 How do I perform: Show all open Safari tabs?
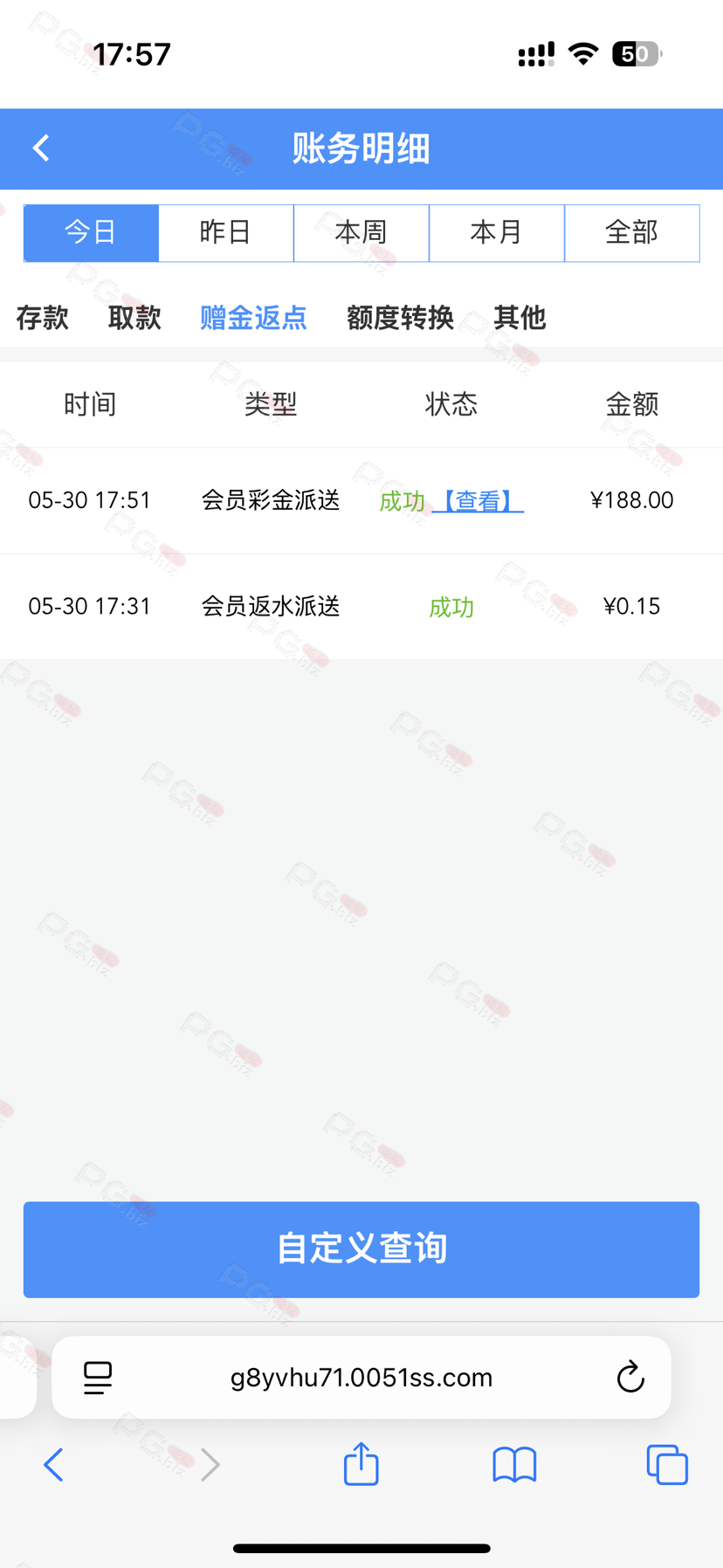[667, 1464]
